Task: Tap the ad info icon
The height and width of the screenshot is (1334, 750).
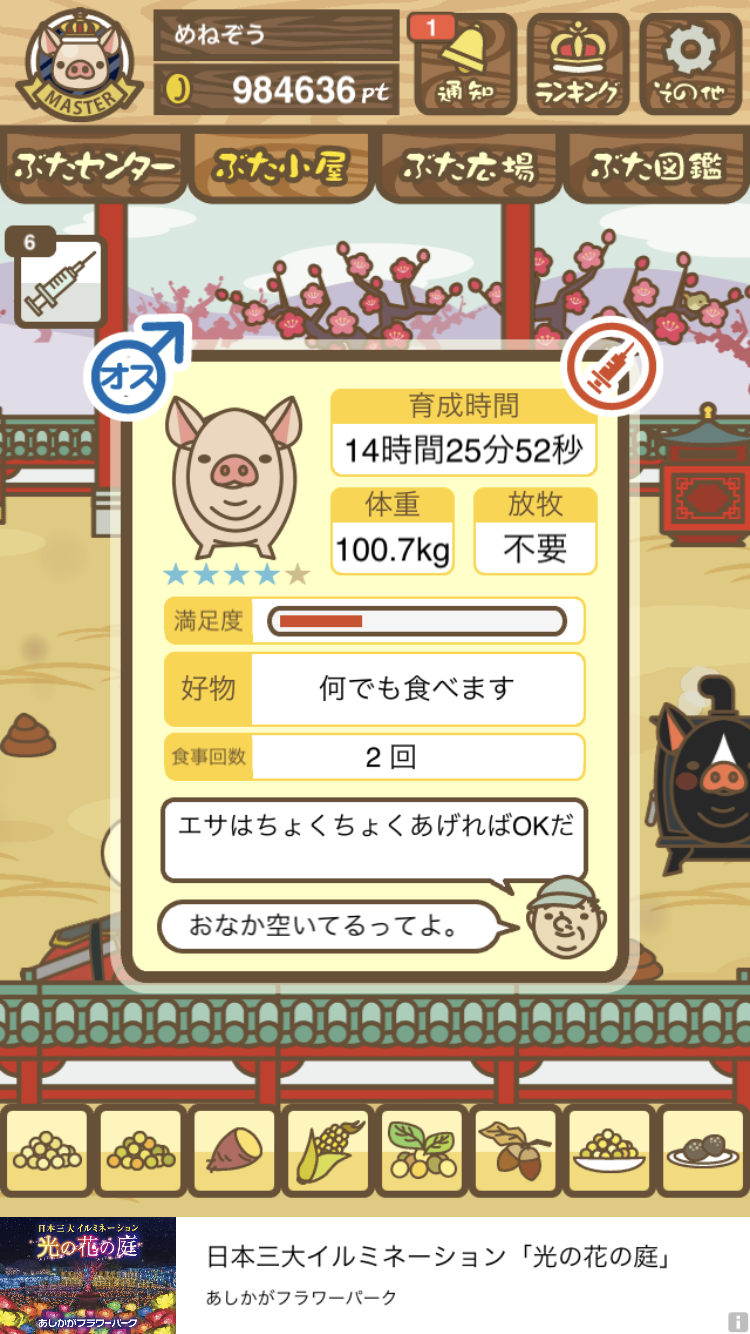Action: click(x=737, y=1321)
